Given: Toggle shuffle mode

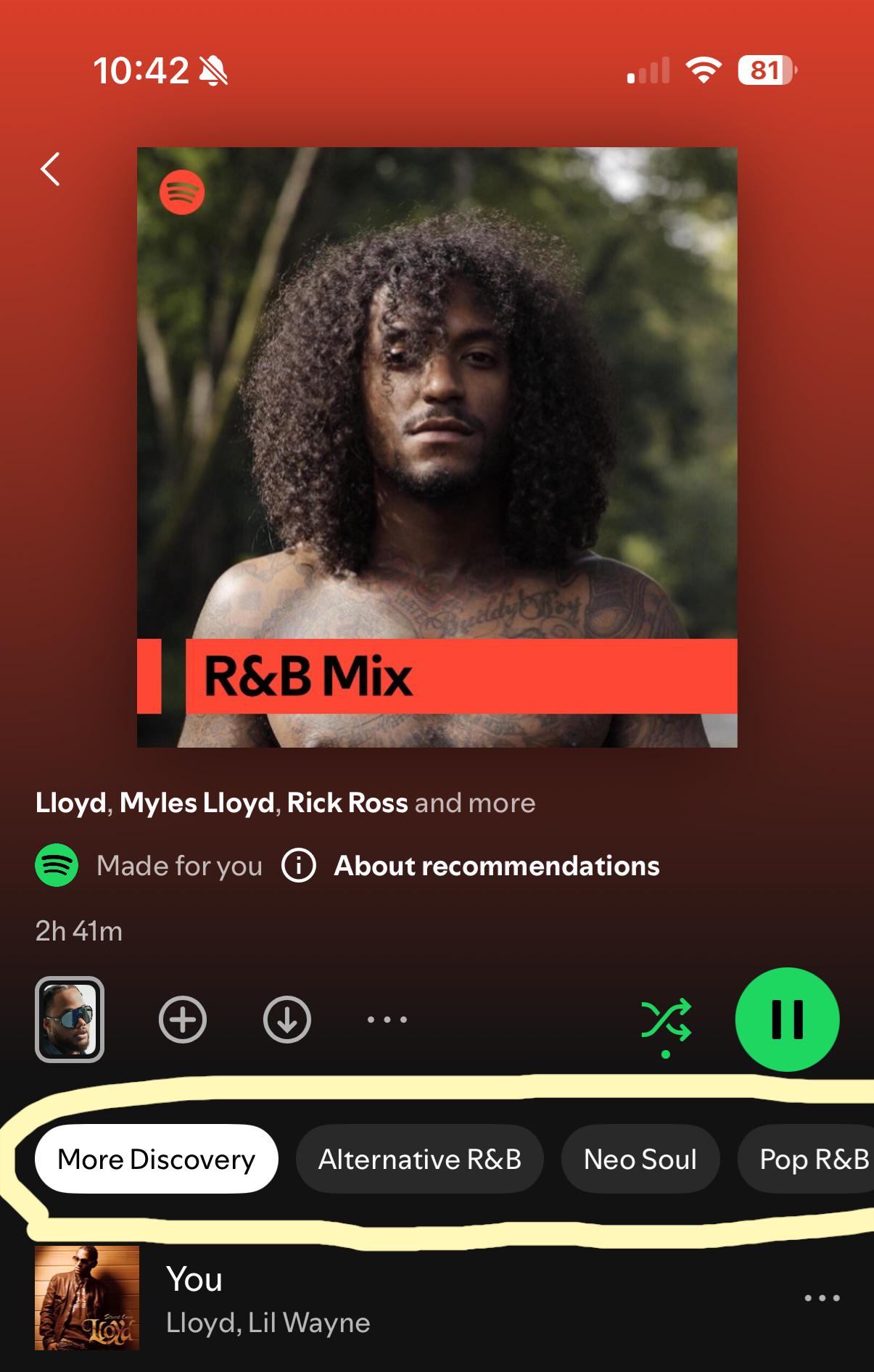Looking at the screenshot, I should 666,1021.
